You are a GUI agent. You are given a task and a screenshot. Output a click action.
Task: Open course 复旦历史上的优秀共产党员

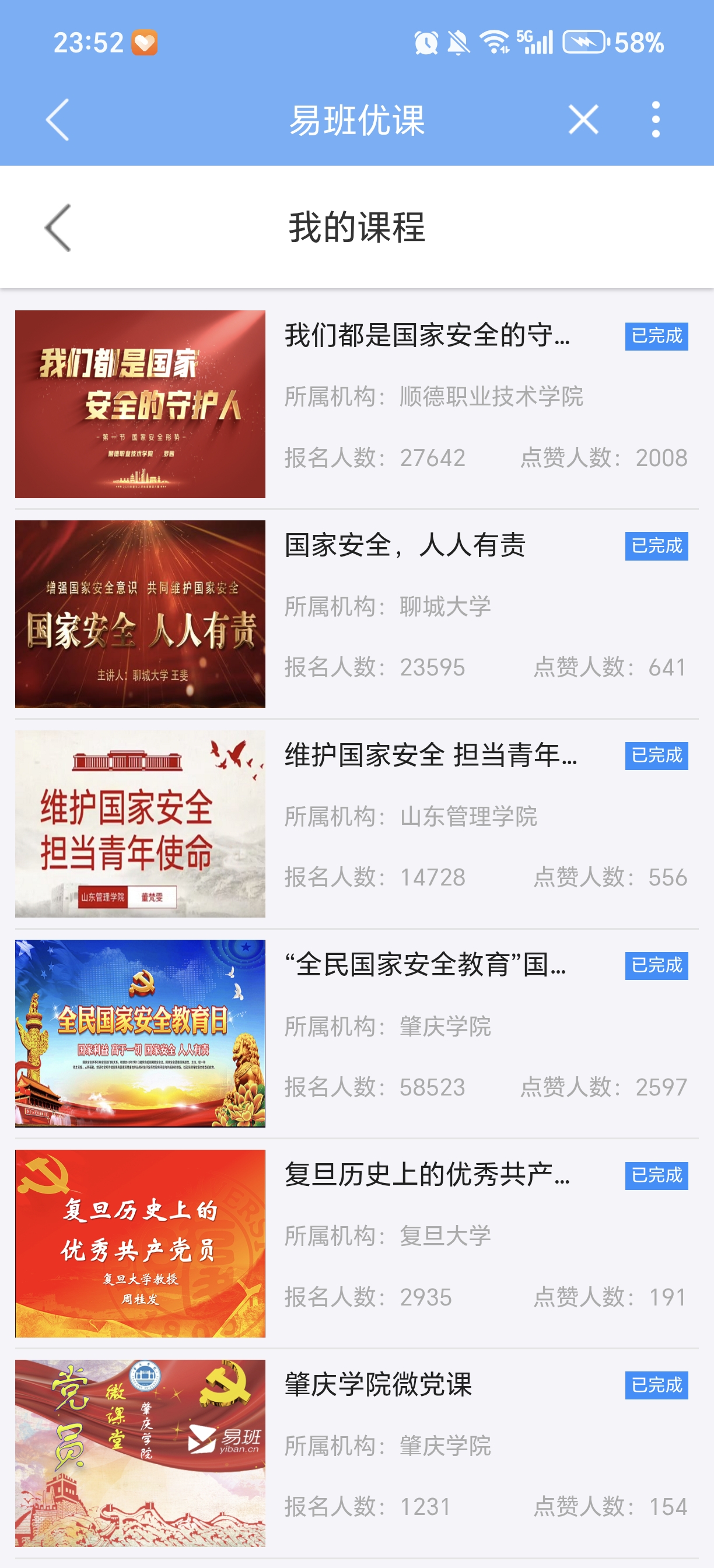coord(356,1244)
